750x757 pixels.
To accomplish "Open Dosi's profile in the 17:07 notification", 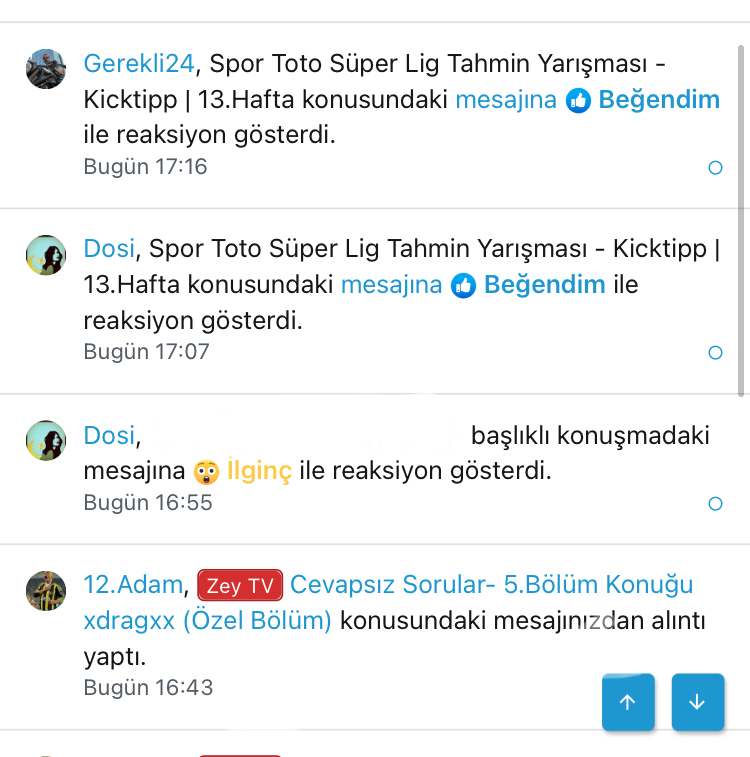I will tap(108, 249).
